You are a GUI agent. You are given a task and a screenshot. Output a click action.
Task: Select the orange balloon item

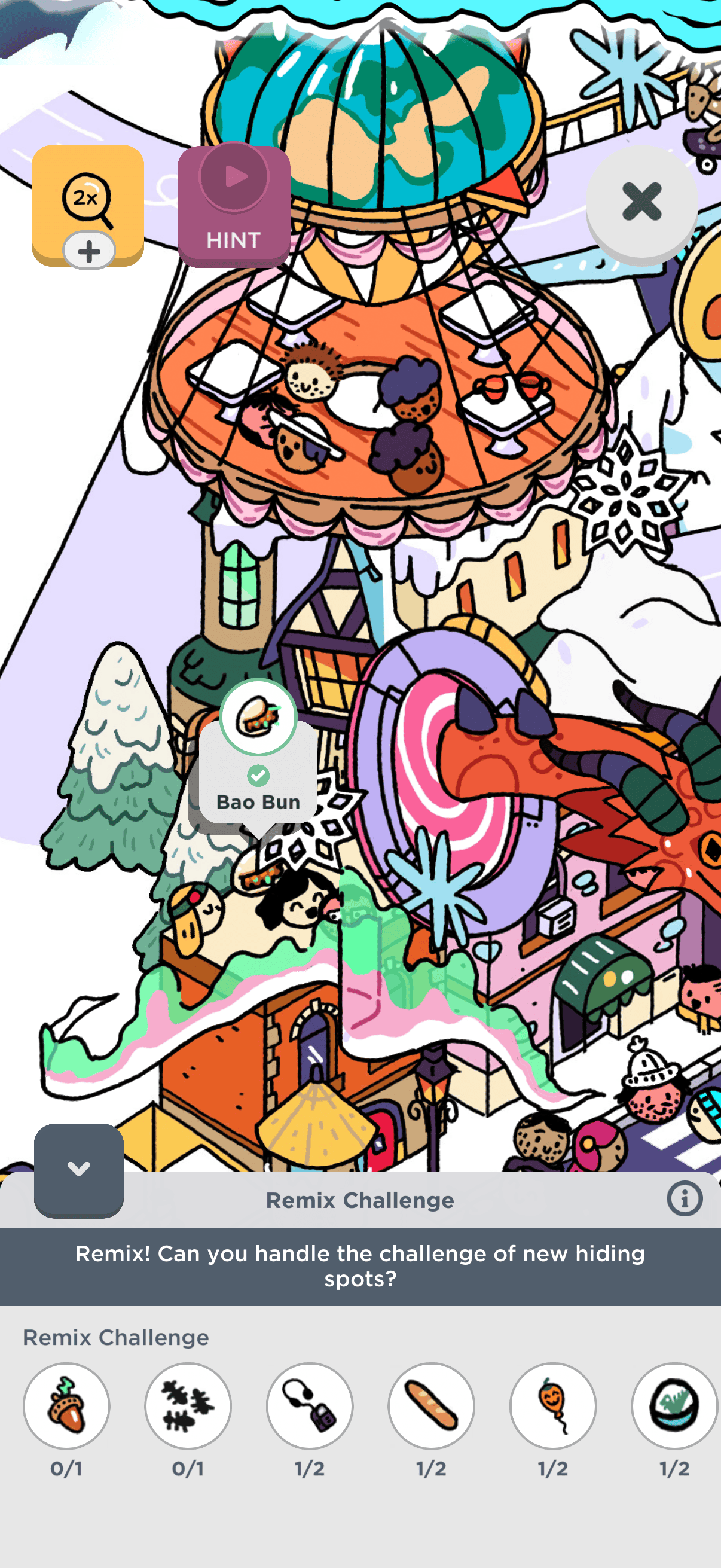tap(553, 1405)
